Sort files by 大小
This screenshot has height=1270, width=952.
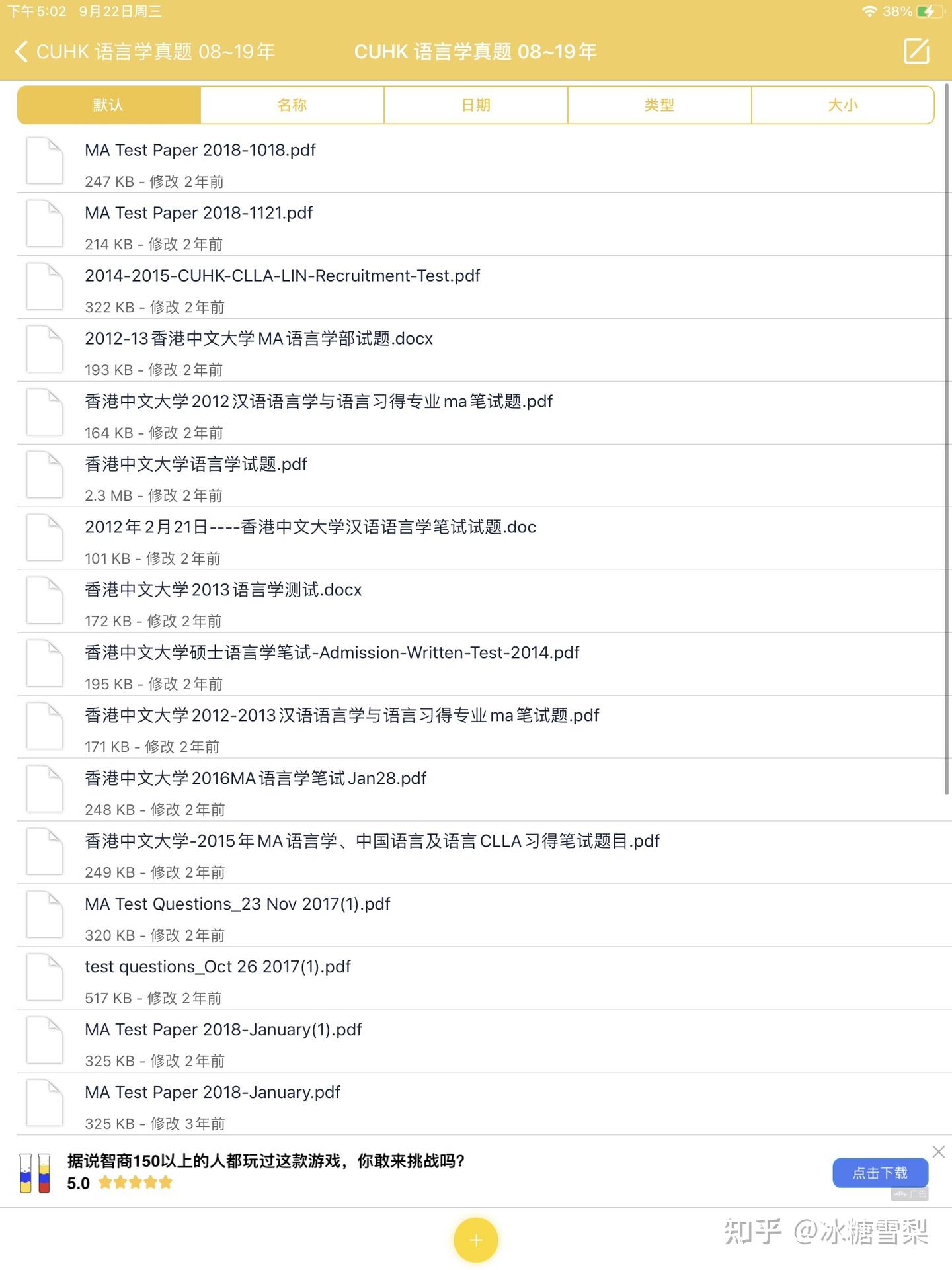point(842,105)
